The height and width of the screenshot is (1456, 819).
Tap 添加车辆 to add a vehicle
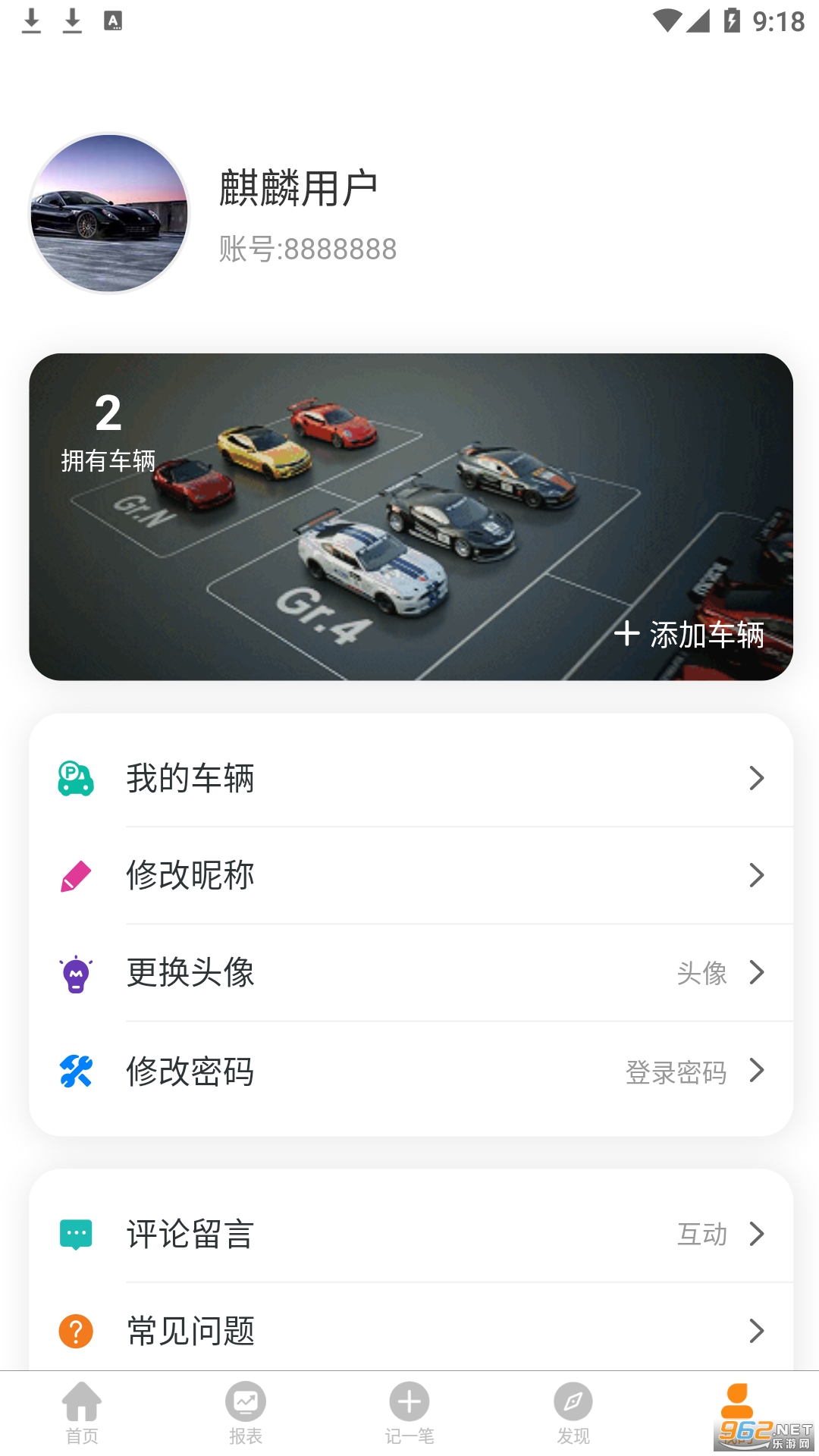click(x=690, y=634)
